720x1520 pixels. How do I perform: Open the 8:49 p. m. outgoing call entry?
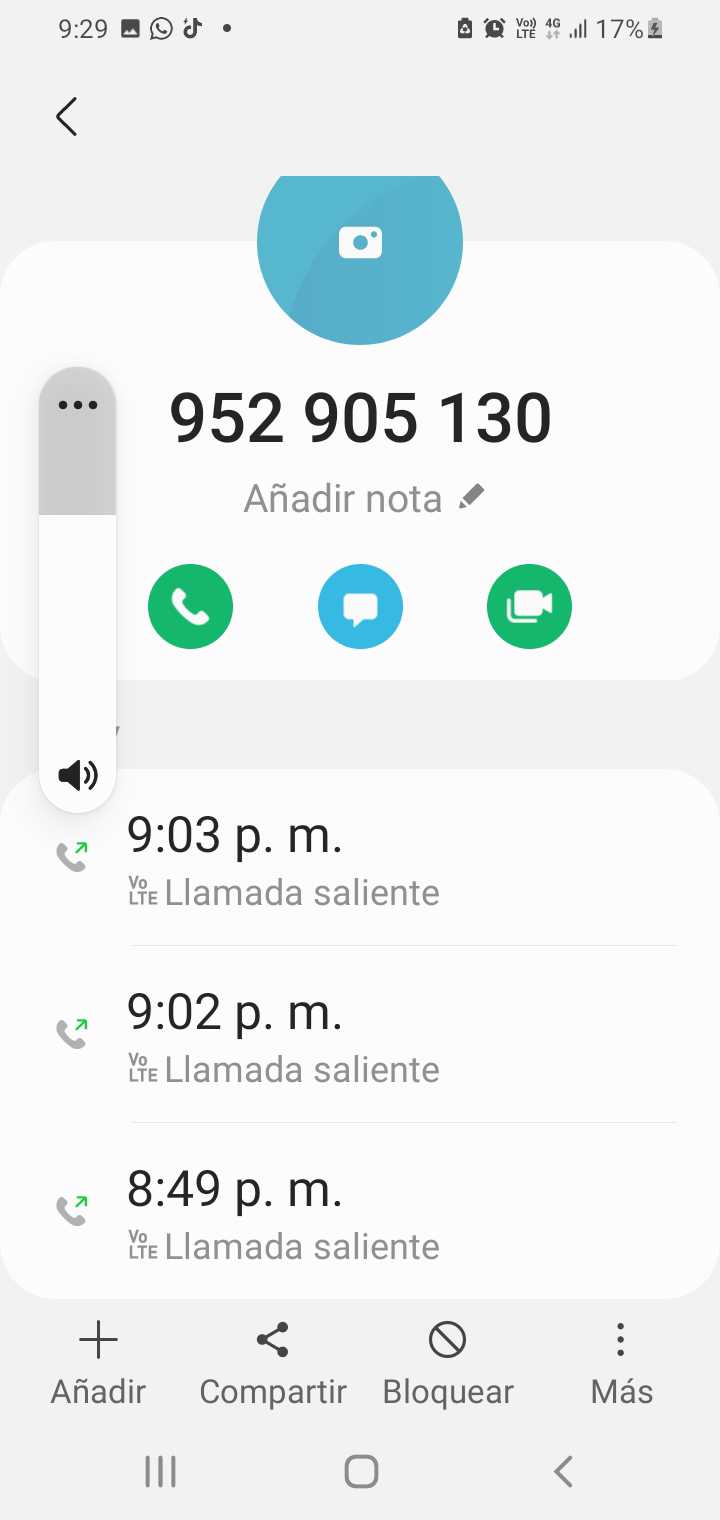(400, 1212)
